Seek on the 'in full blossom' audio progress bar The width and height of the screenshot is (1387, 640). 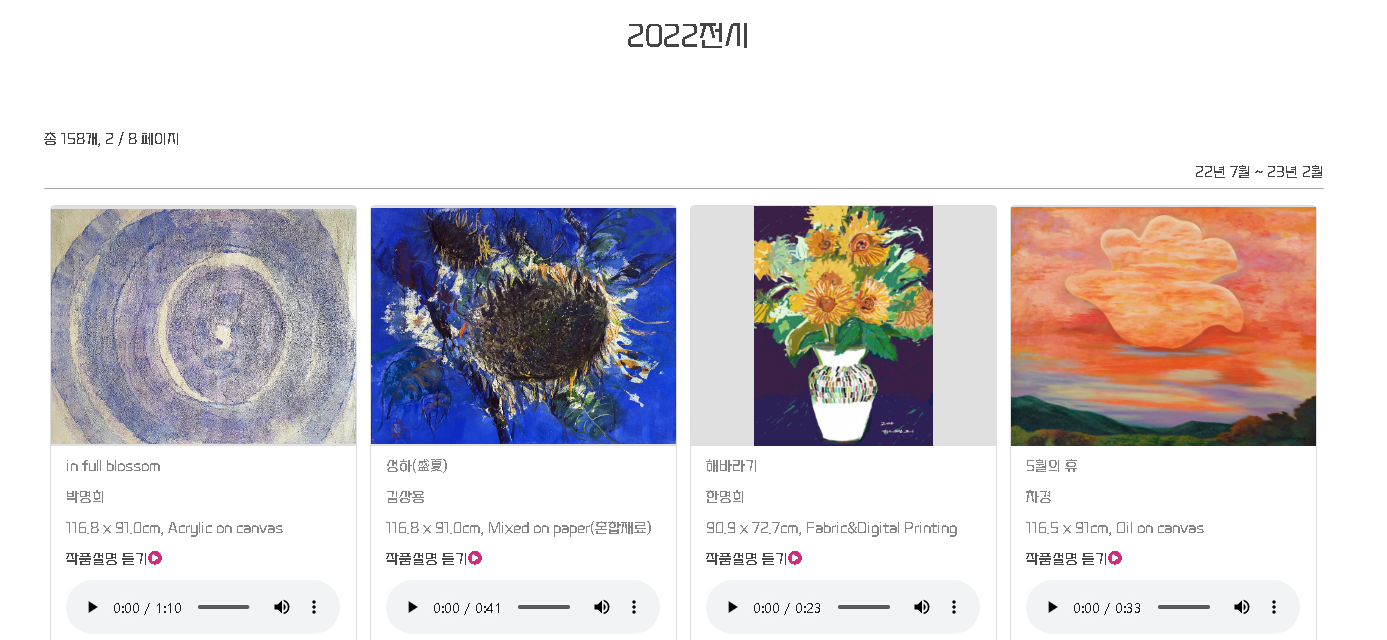[224, 607]
